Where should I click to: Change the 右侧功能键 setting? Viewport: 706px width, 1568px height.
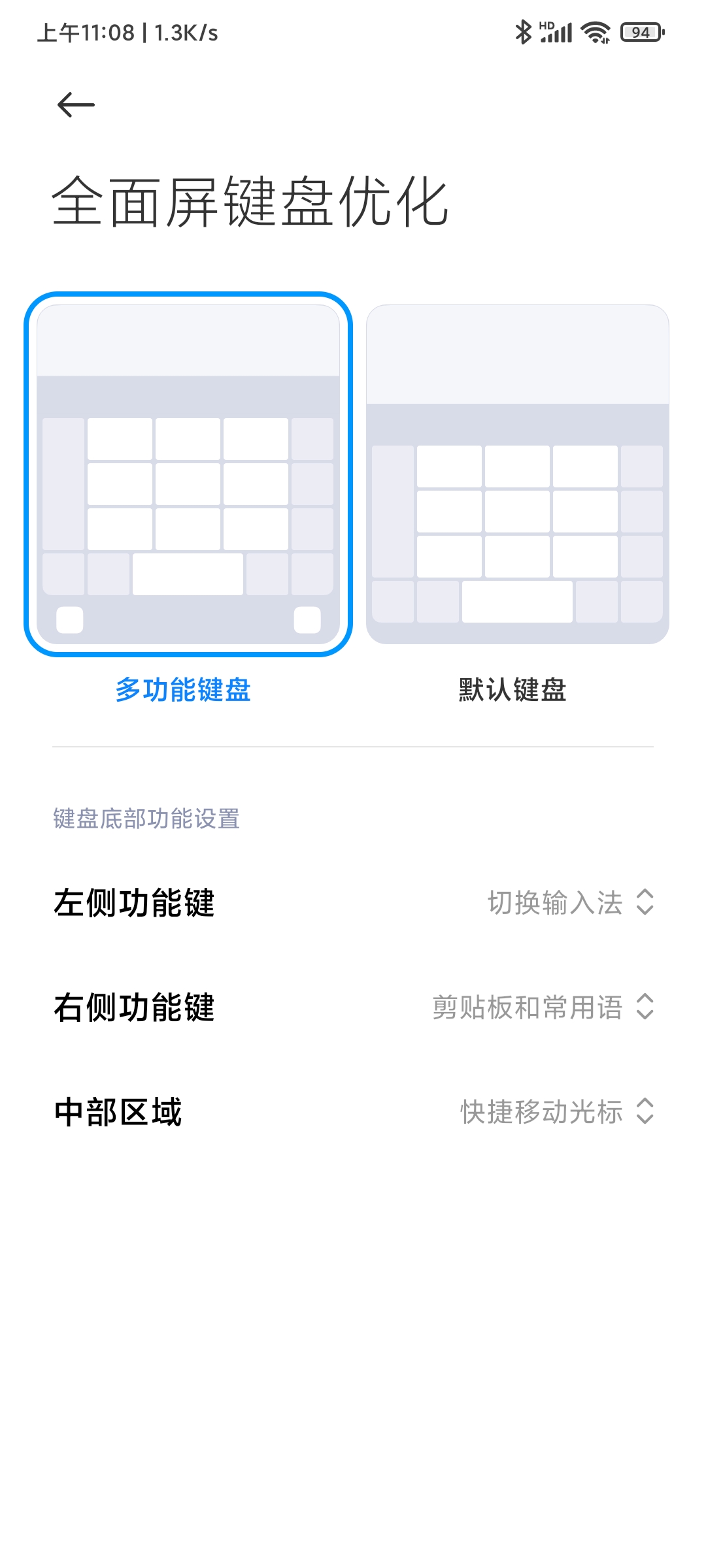coord(543,1007)
